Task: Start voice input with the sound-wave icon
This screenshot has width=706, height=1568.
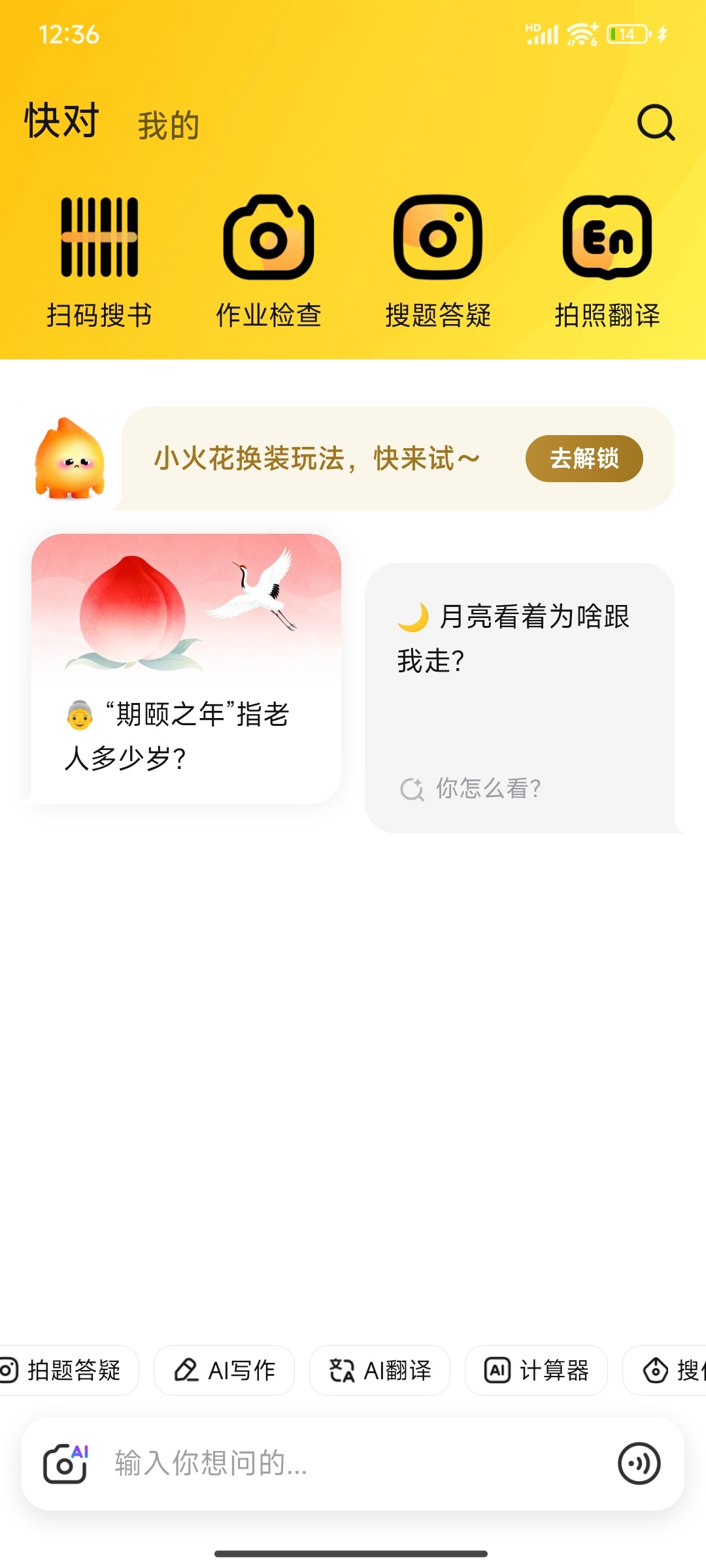Action: (639, 1463)
